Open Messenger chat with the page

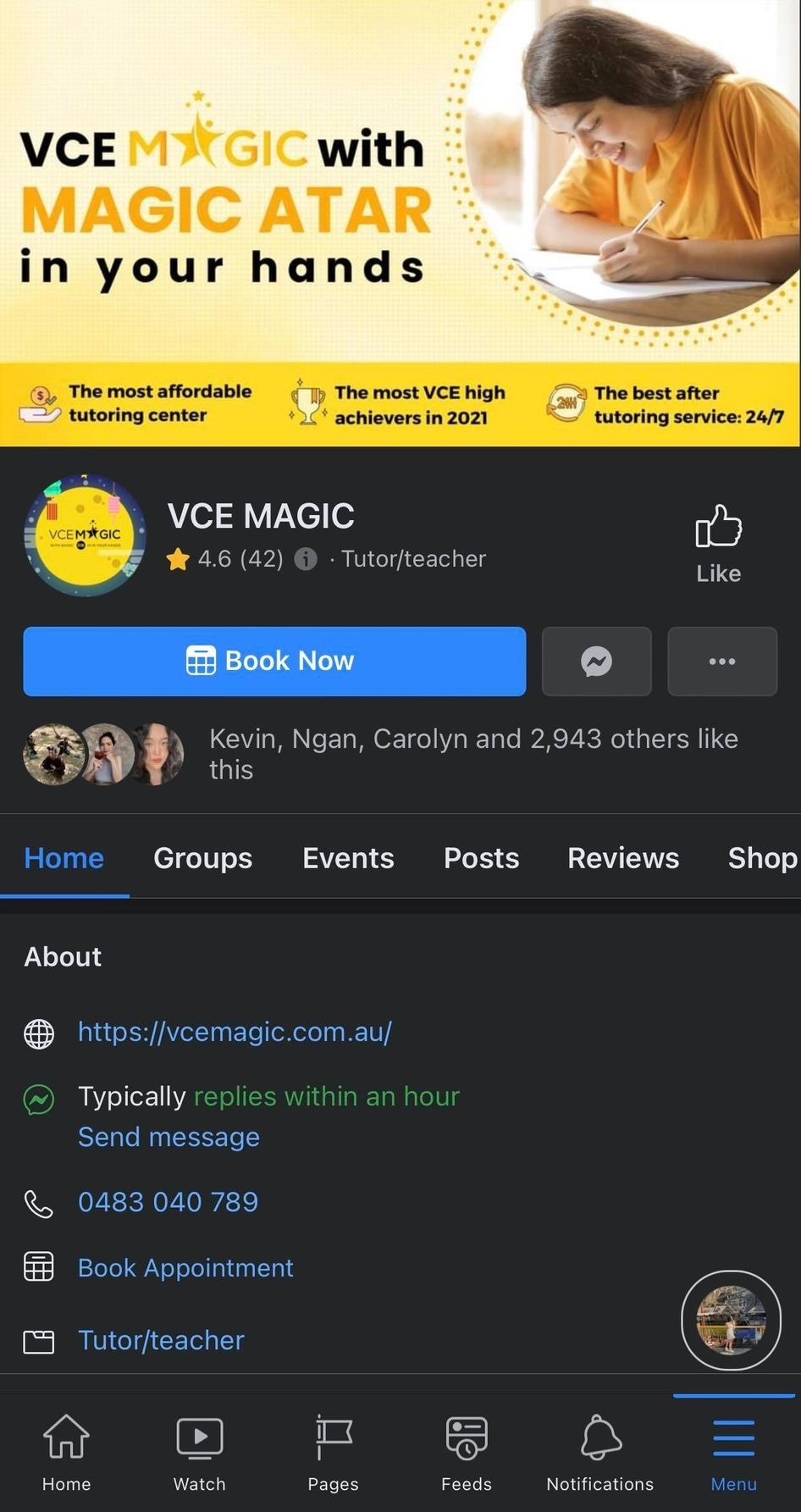597,662
